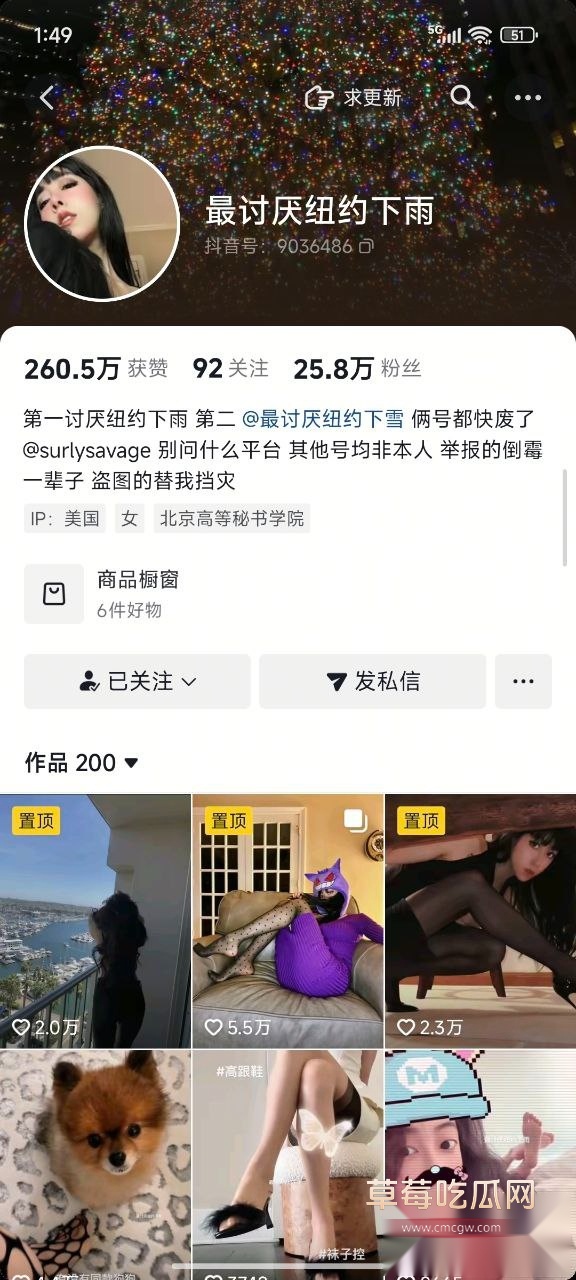Open the Pomeranian dog video
This screenshot has height=1280, width=576.
click(x=95, y=1165)
